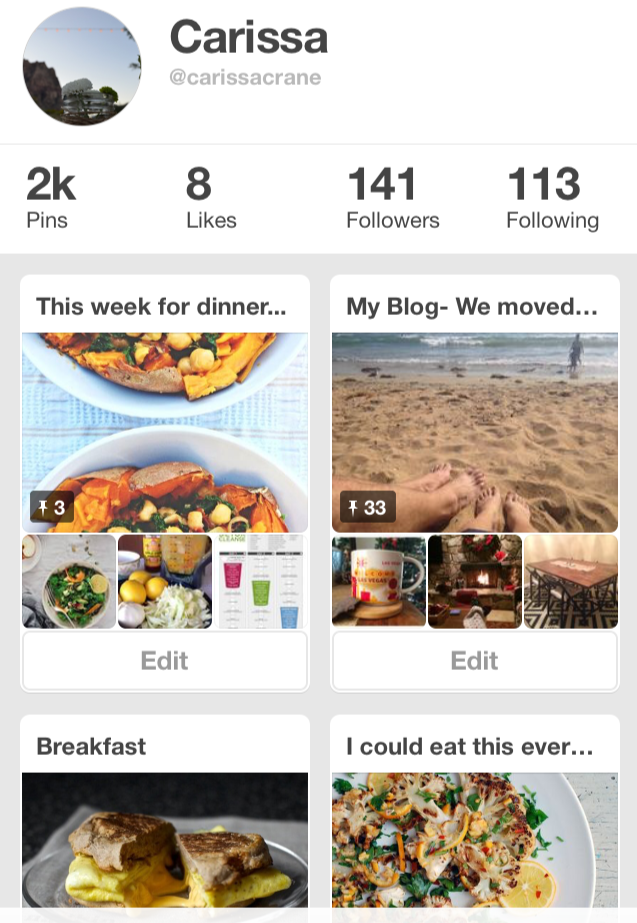View the 2k Pins list
The height and width of the screenshot is (923, 637).
click(x=50, y=198)
